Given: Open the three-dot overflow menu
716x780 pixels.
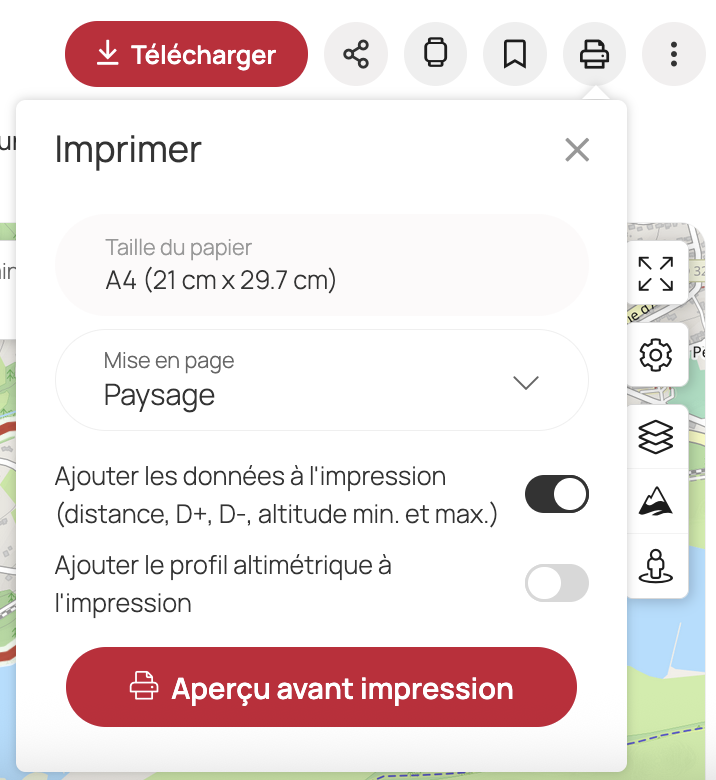Looking at the screenshot, I should (674, 54).
